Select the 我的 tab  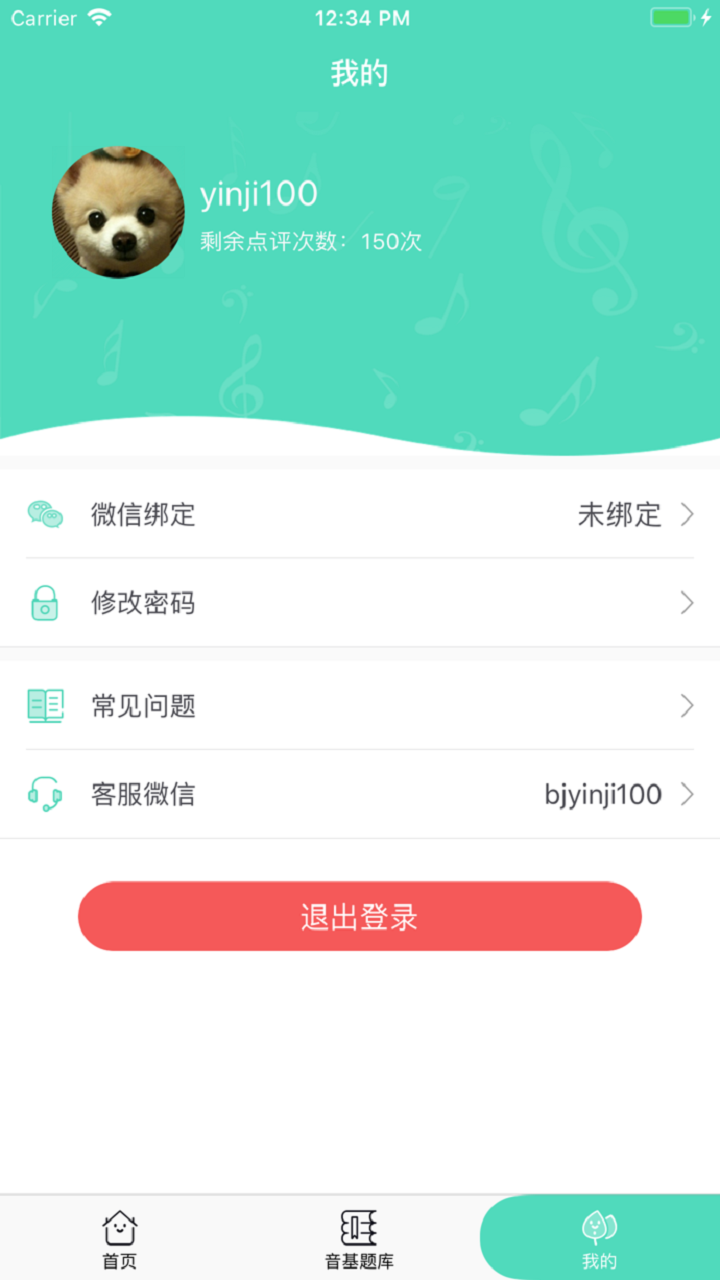coord(600,1238)
